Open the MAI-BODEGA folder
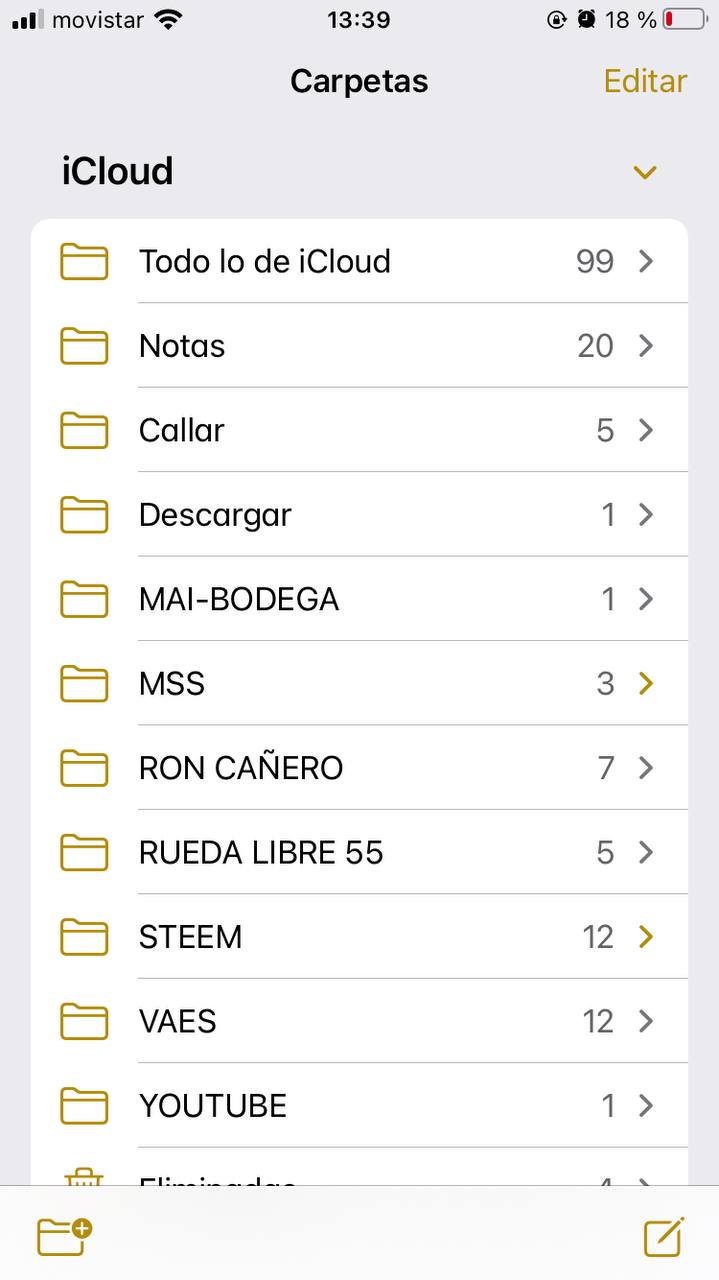 pos(359,599)
